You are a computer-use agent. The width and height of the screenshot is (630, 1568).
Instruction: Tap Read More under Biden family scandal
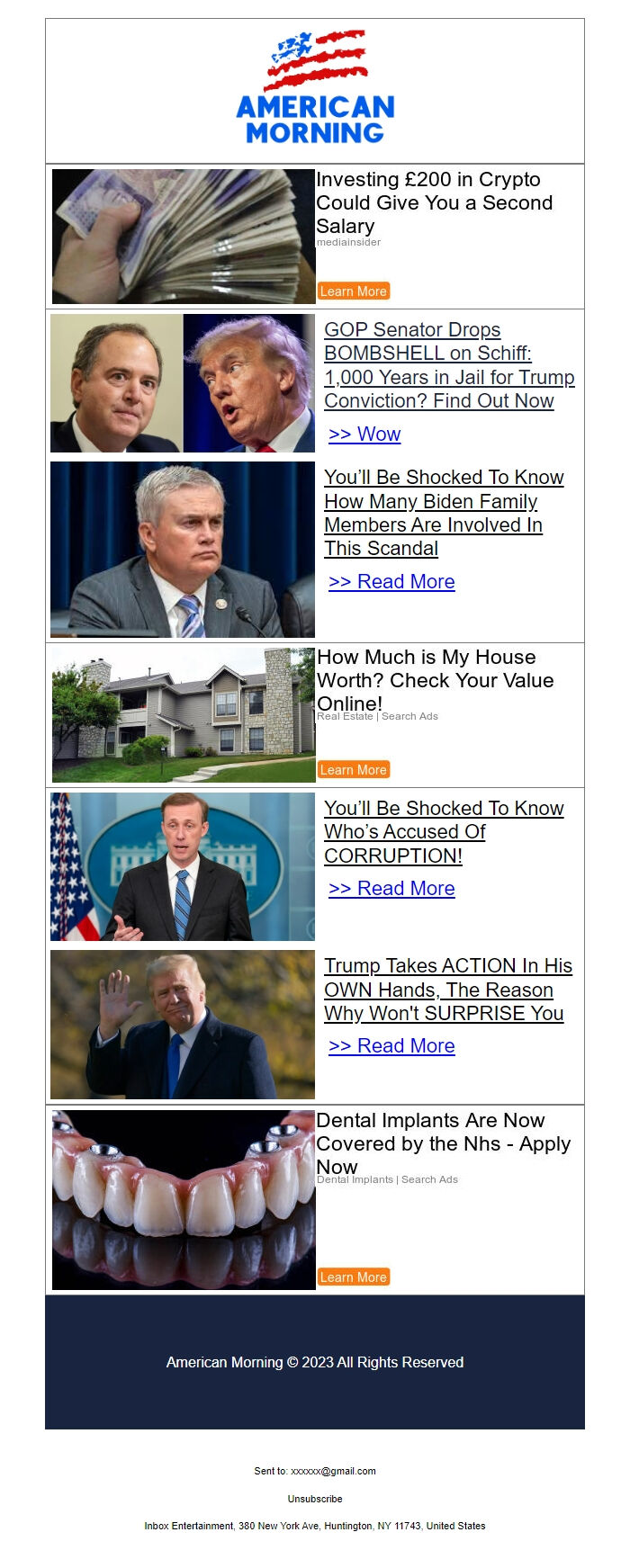click(x=391, y=582)
